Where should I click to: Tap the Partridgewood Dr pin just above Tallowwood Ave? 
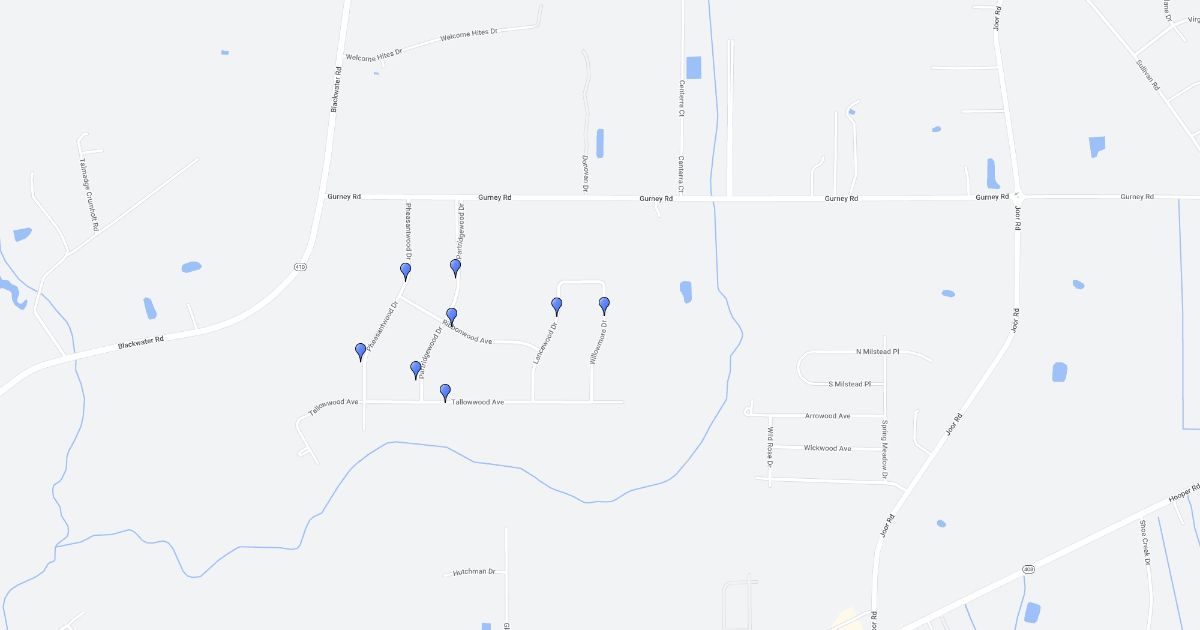pos(416,369)
